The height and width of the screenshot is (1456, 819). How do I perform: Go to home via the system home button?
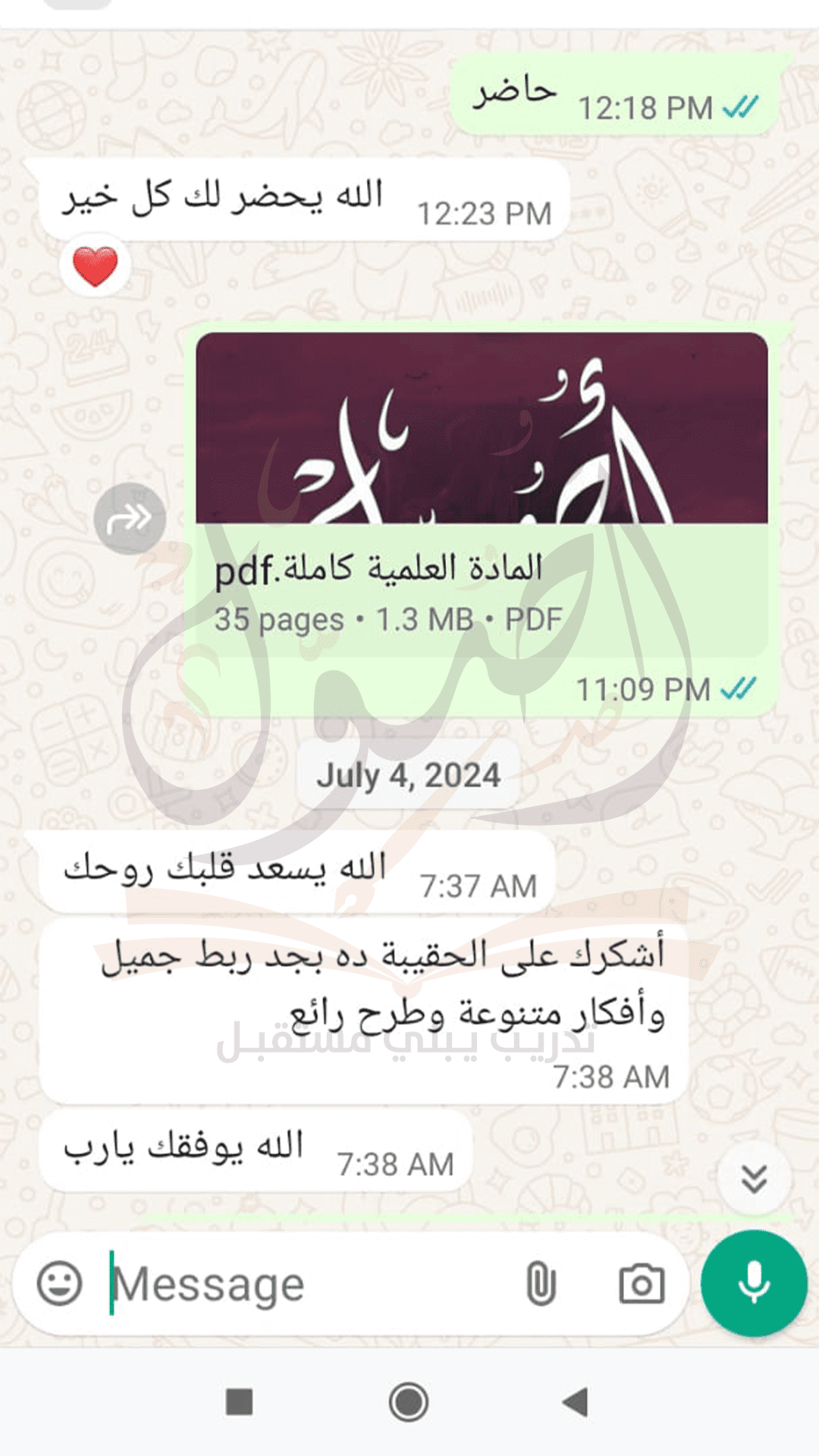409,1401
